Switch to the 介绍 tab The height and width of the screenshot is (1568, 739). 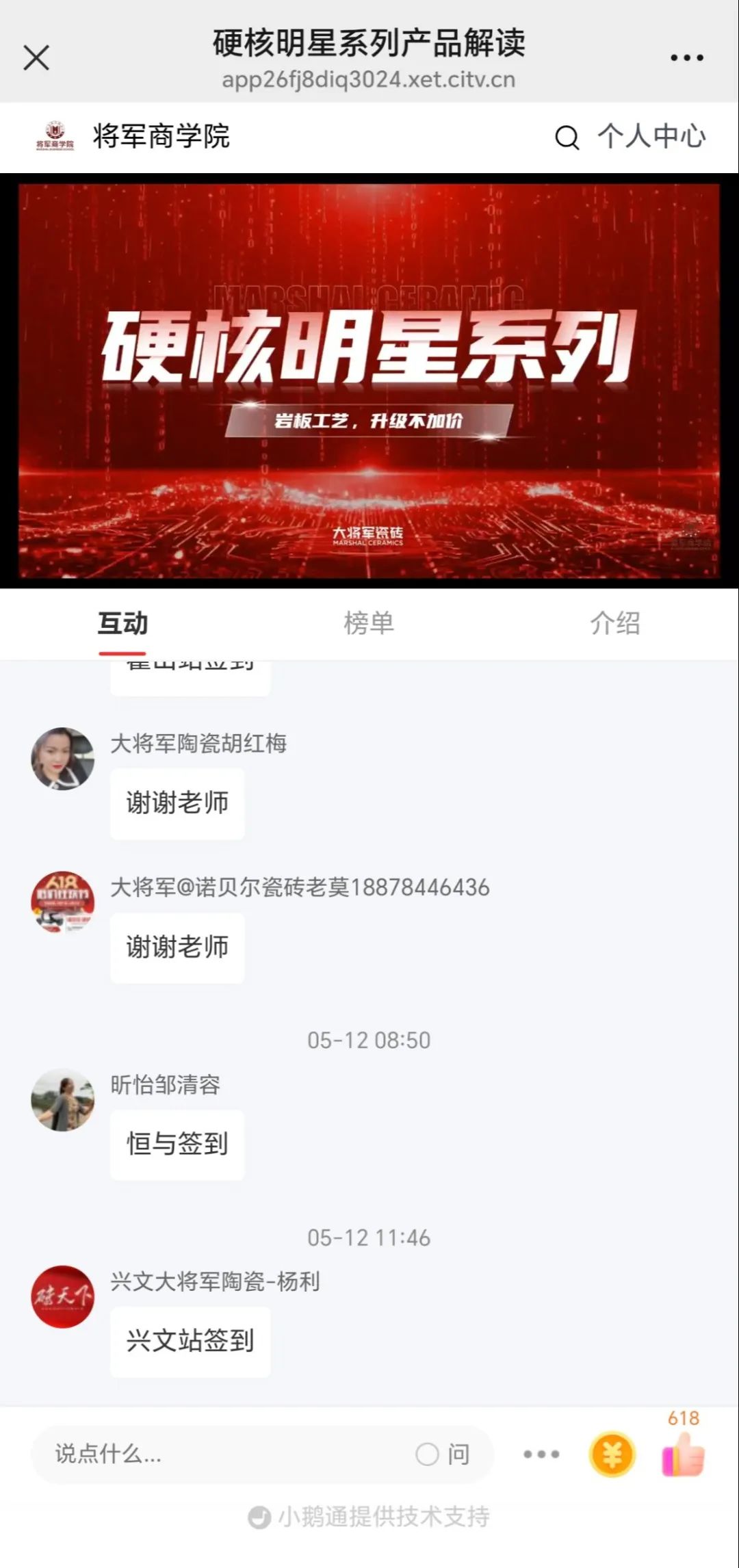point(614,623)
